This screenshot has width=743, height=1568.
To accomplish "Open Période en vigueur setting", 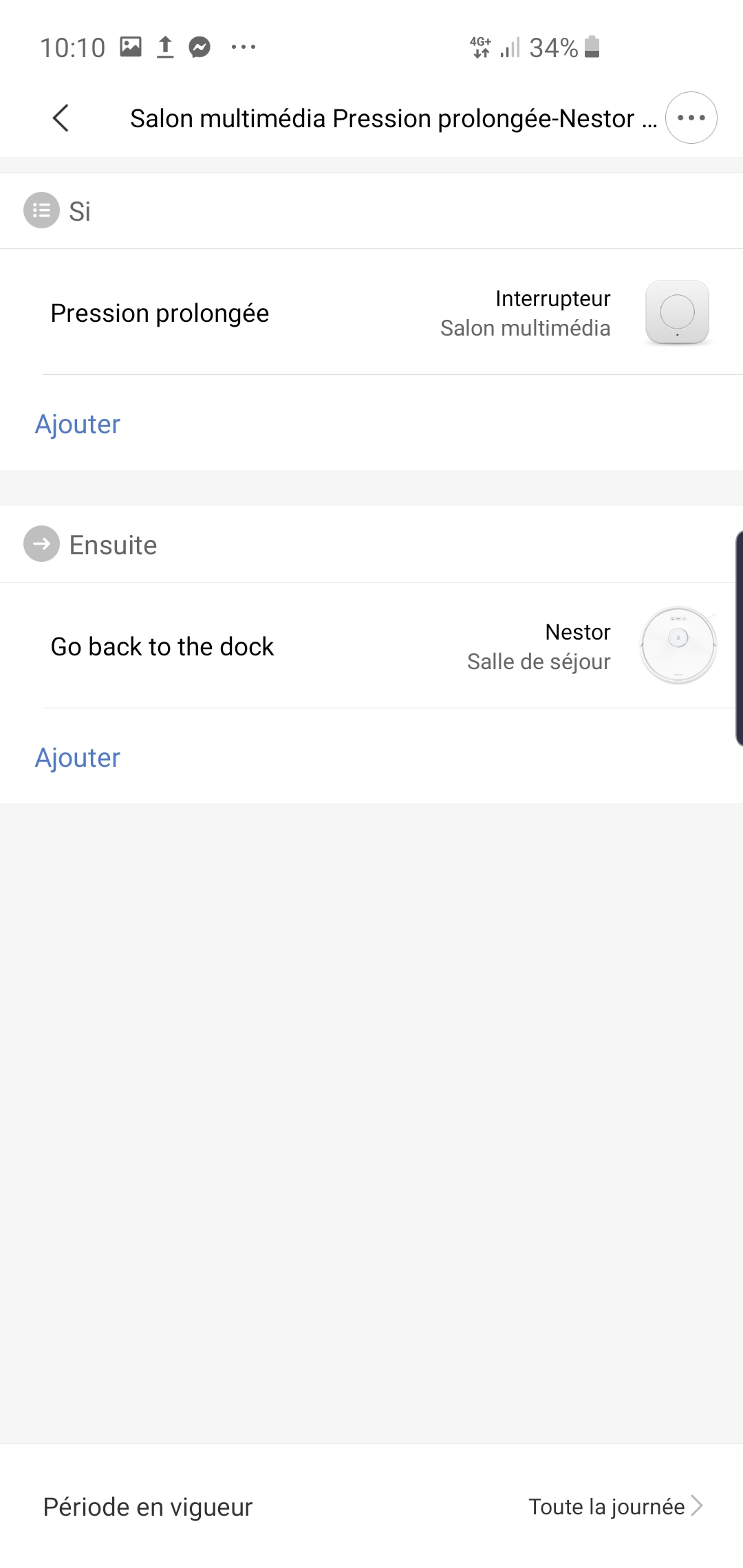I will click(x=371, y=1506).
